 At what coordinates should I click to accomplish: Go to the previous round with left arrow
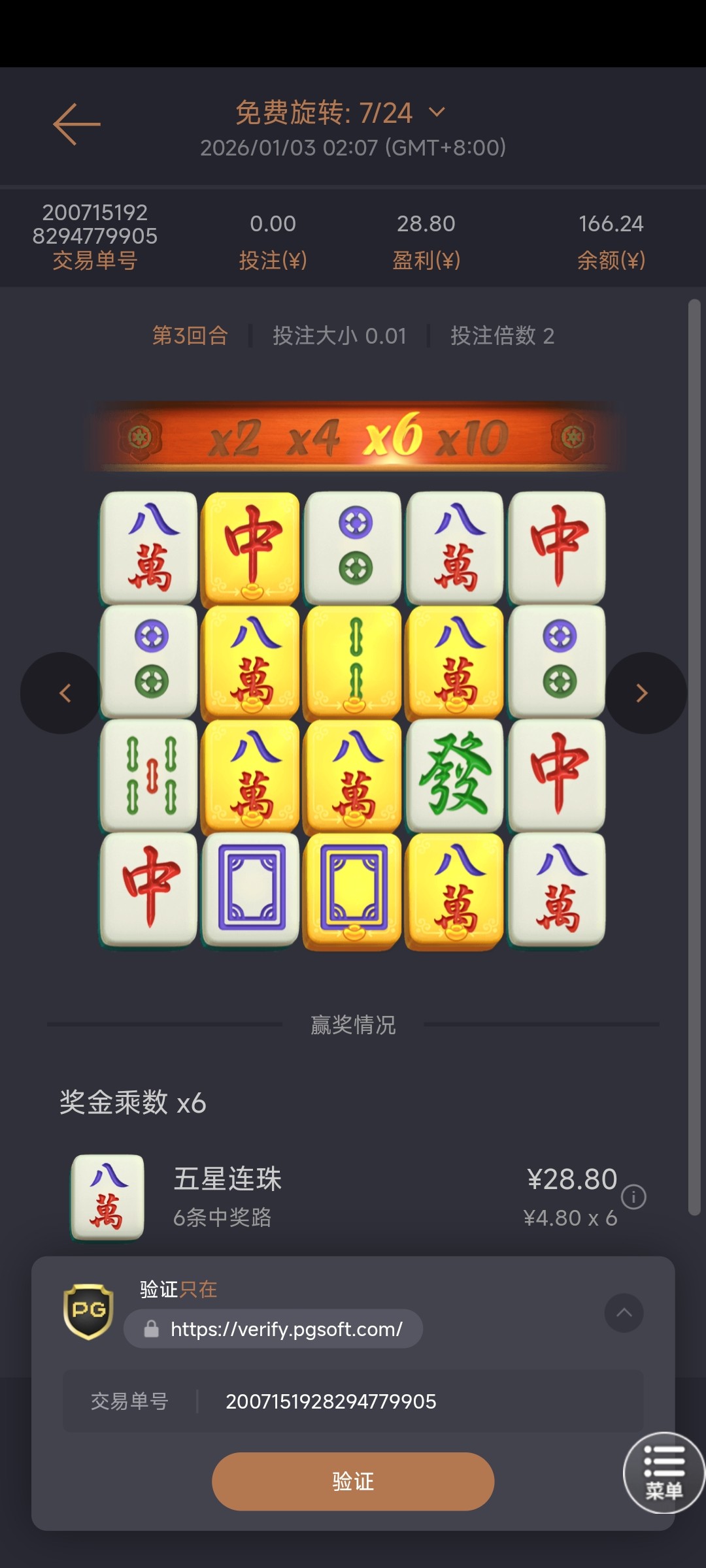point(63,693)
